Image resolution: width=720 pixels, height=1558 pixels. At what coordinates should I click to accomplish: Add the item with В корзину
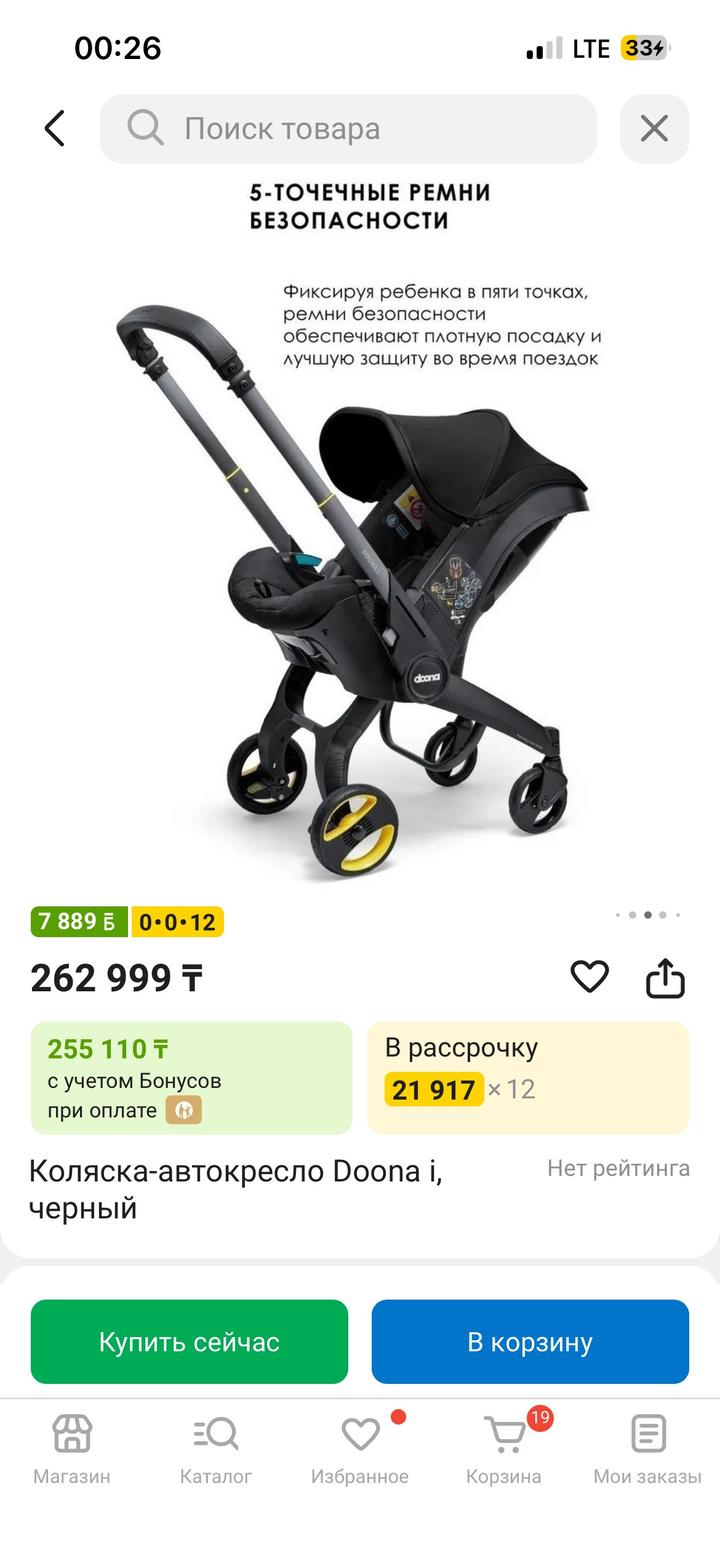tap(530, 1341)
